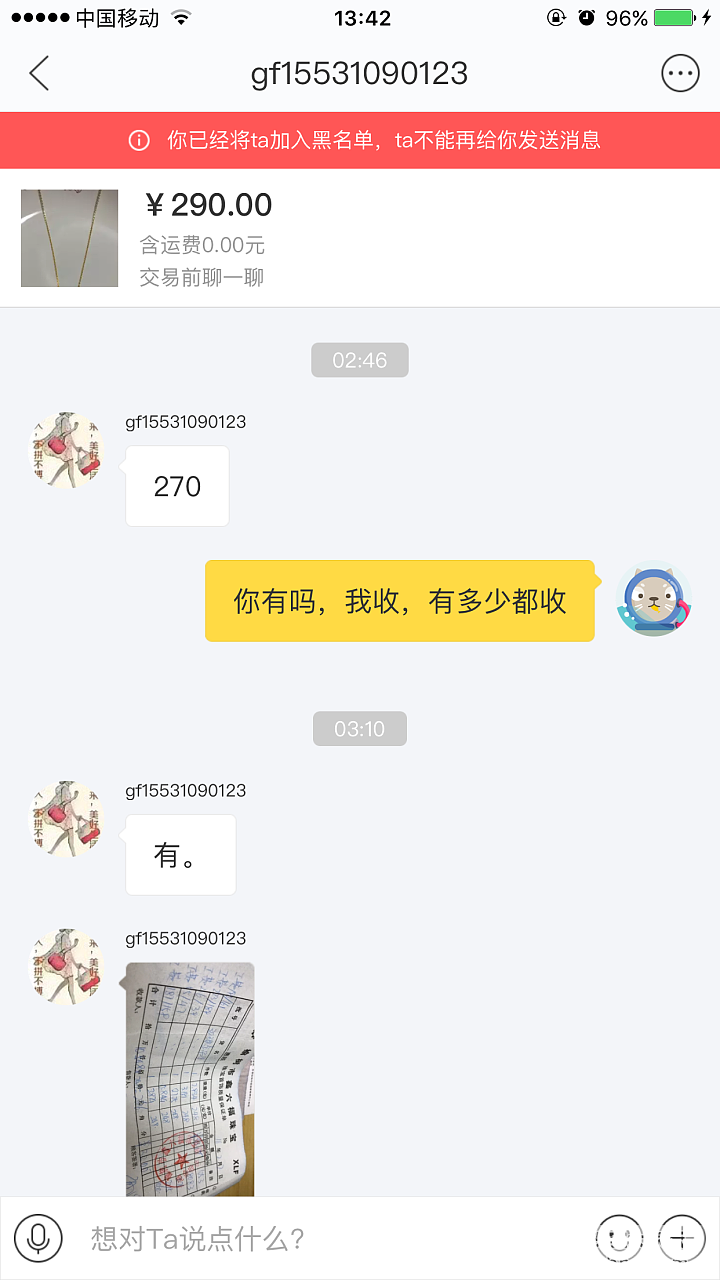View the receipt photo sent in chat
The height and width of the screenshot is (1280, 720).
click(x=190, y=1078)
